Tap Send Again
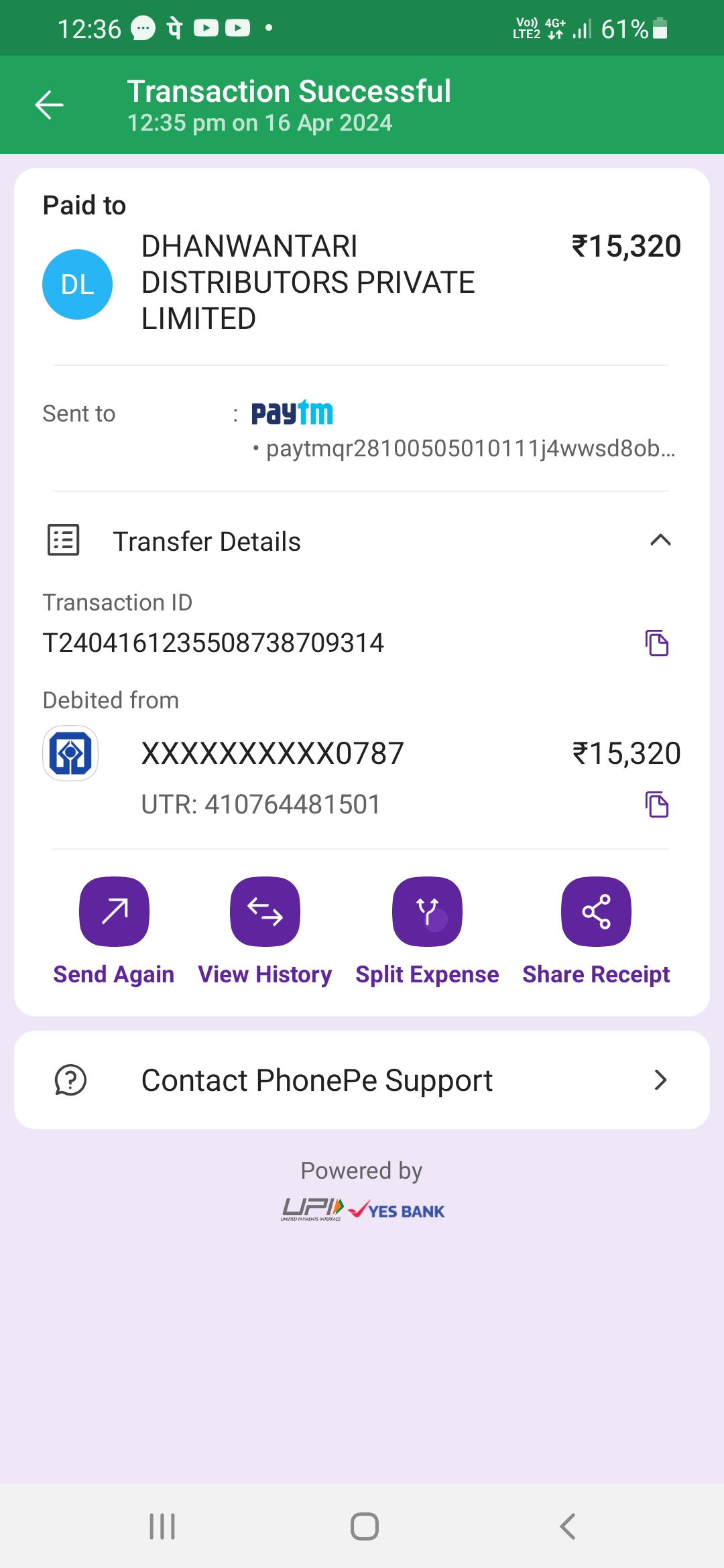This screenshot has width=724, height=1568. (x=114, y=931)
